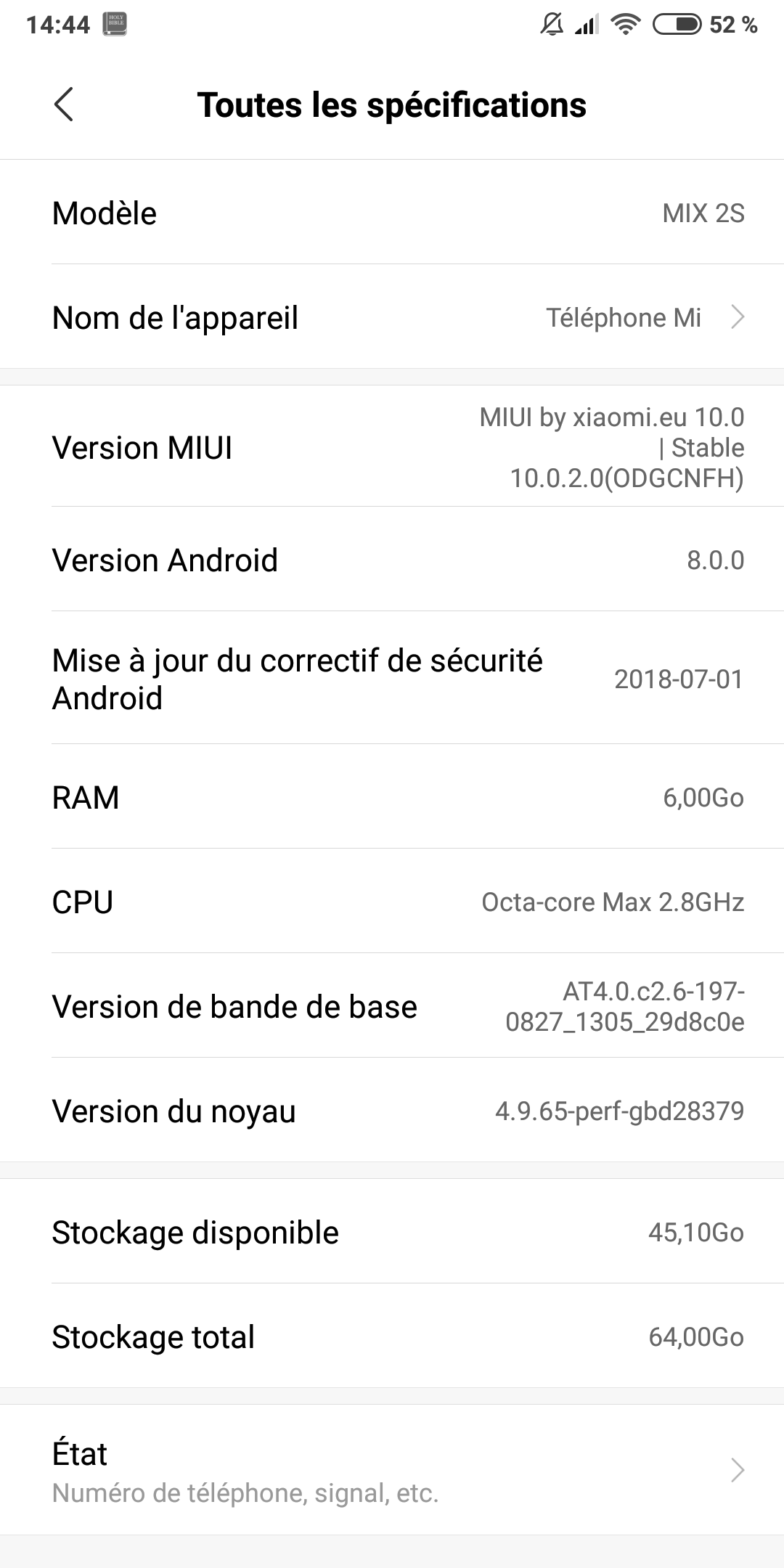The width and height of the screenshot is (784, 1568).
Task: Select the CPU row
Action: pos(392,902)
